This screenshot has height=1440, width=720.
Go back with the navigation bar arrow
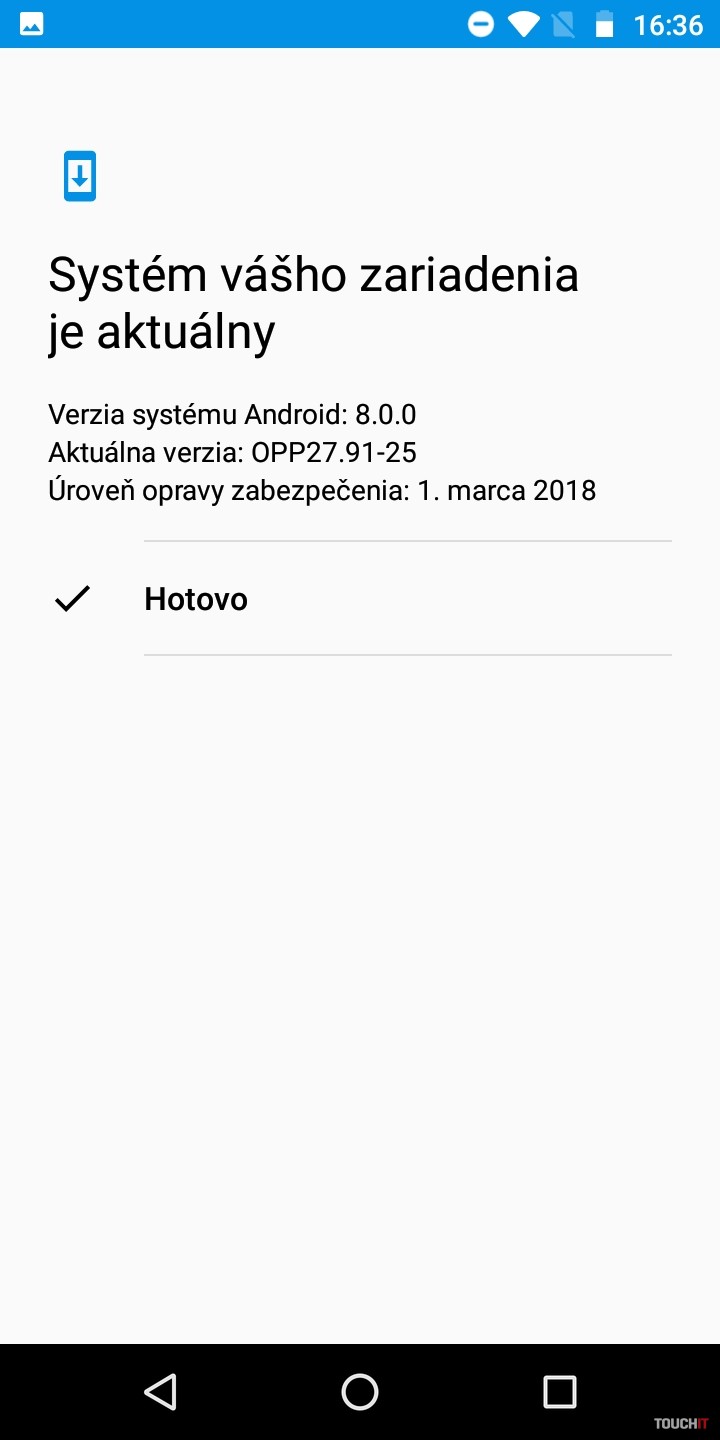(160, 1391)
